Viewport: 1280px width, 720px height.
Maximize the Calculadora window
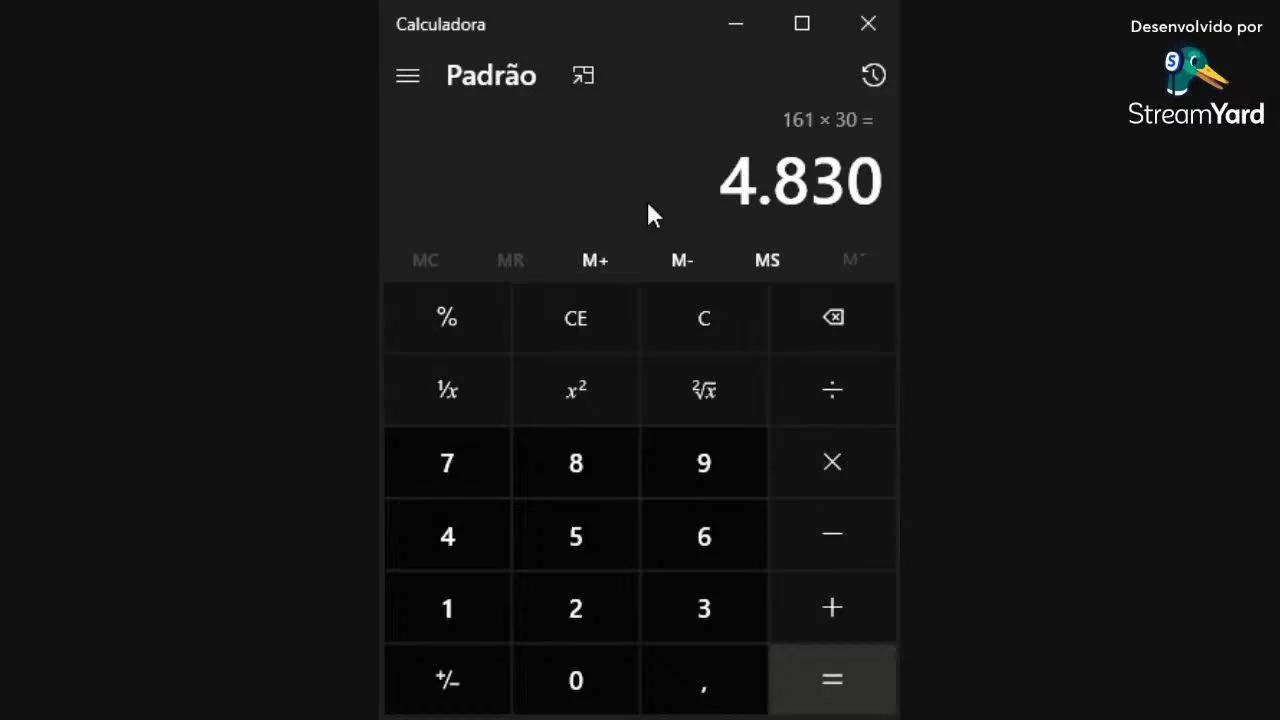pyautogui.click(x=802, y=24)
